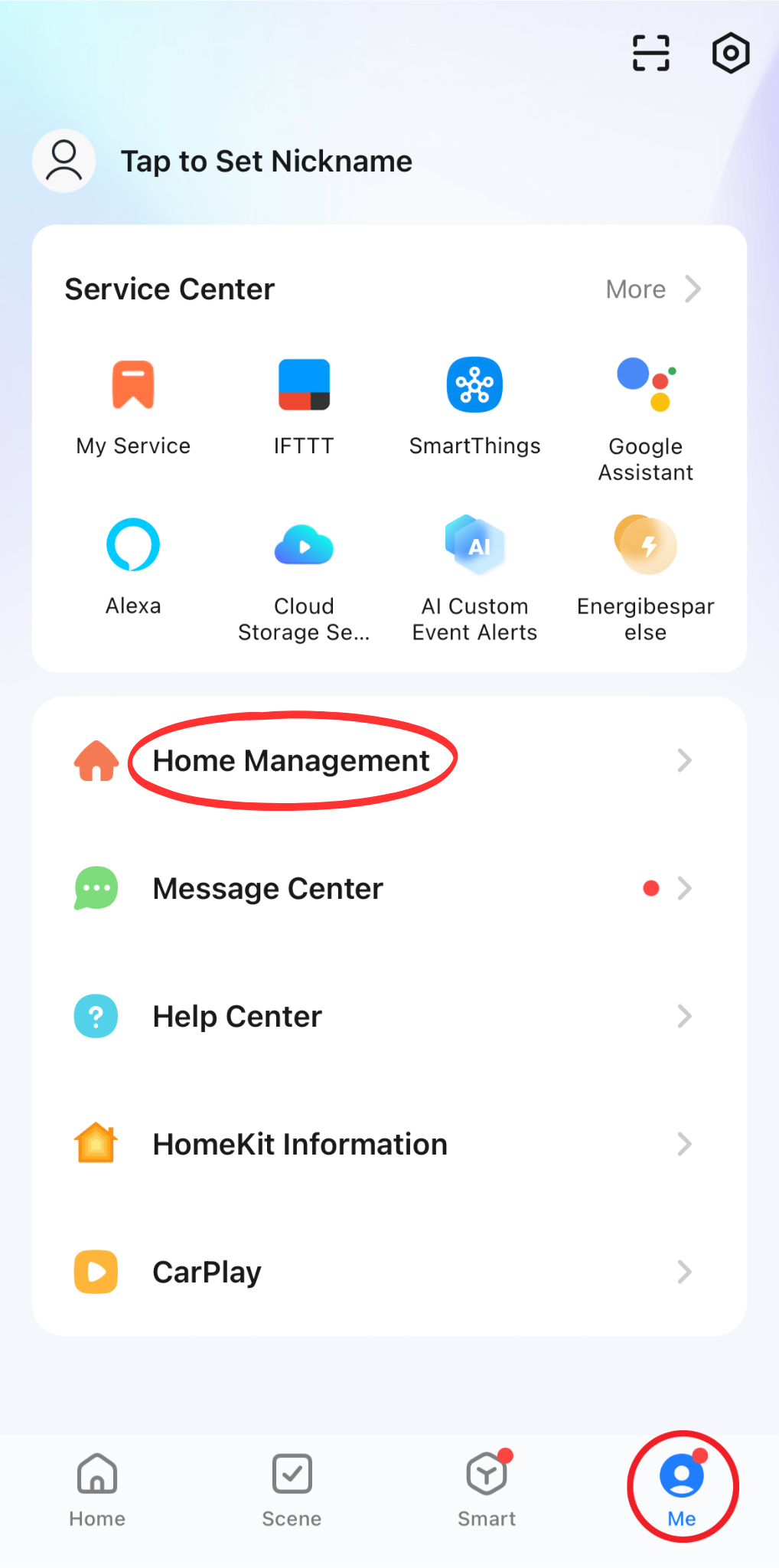Screen dimensions: 779x1568
Task: Switch to the Home tab
Action: (97, 1489)
